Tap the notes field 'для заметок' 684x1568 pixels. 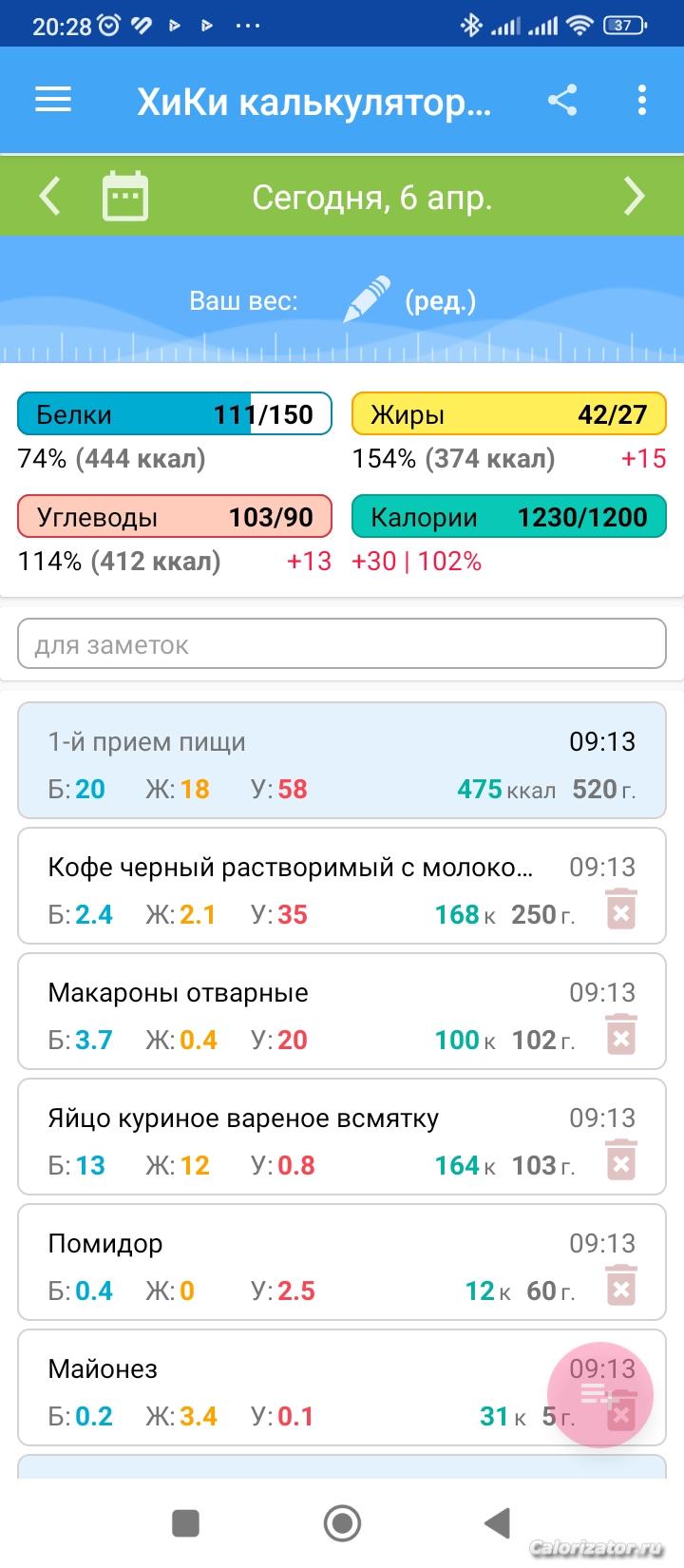[x=342, y=645]
